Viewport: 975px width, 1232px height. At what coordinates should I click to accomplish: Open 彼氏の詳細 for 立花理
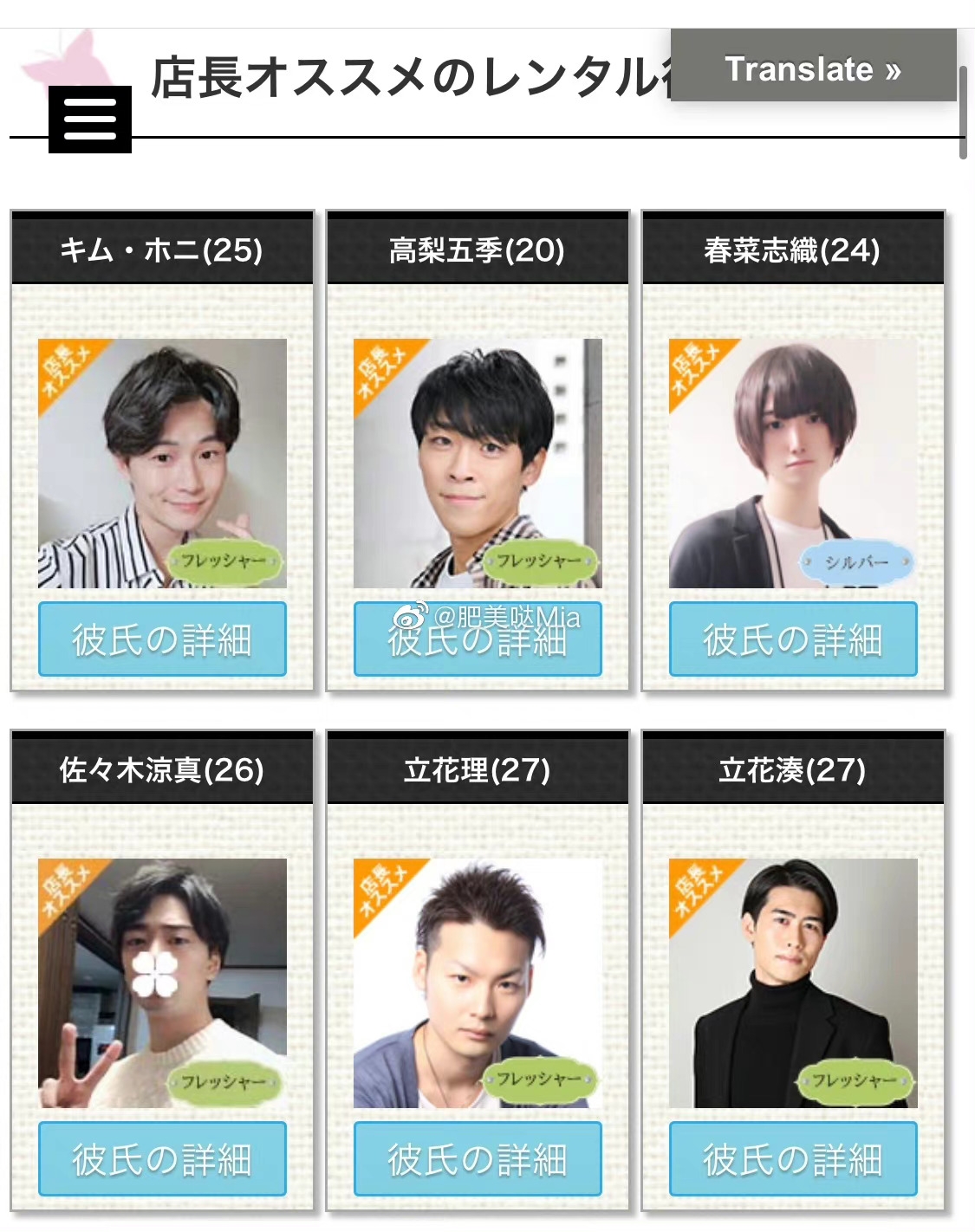click(x=478, y=1158)
